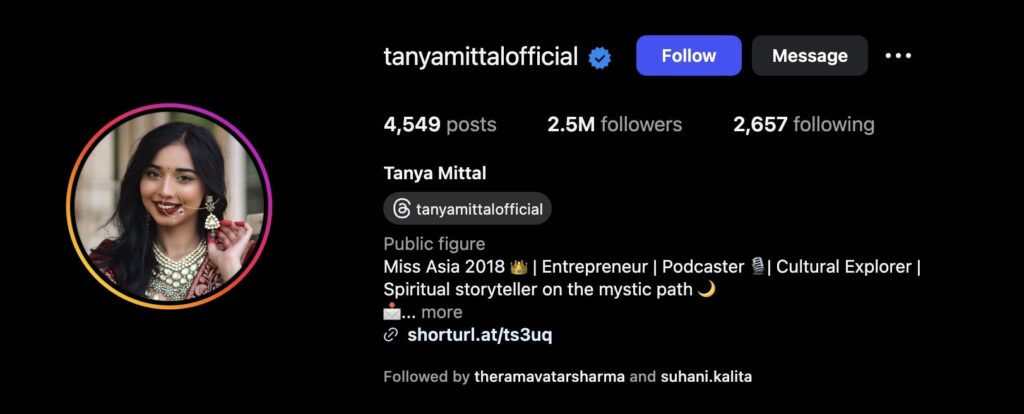Open the three-dot options menu

point(898,56)
